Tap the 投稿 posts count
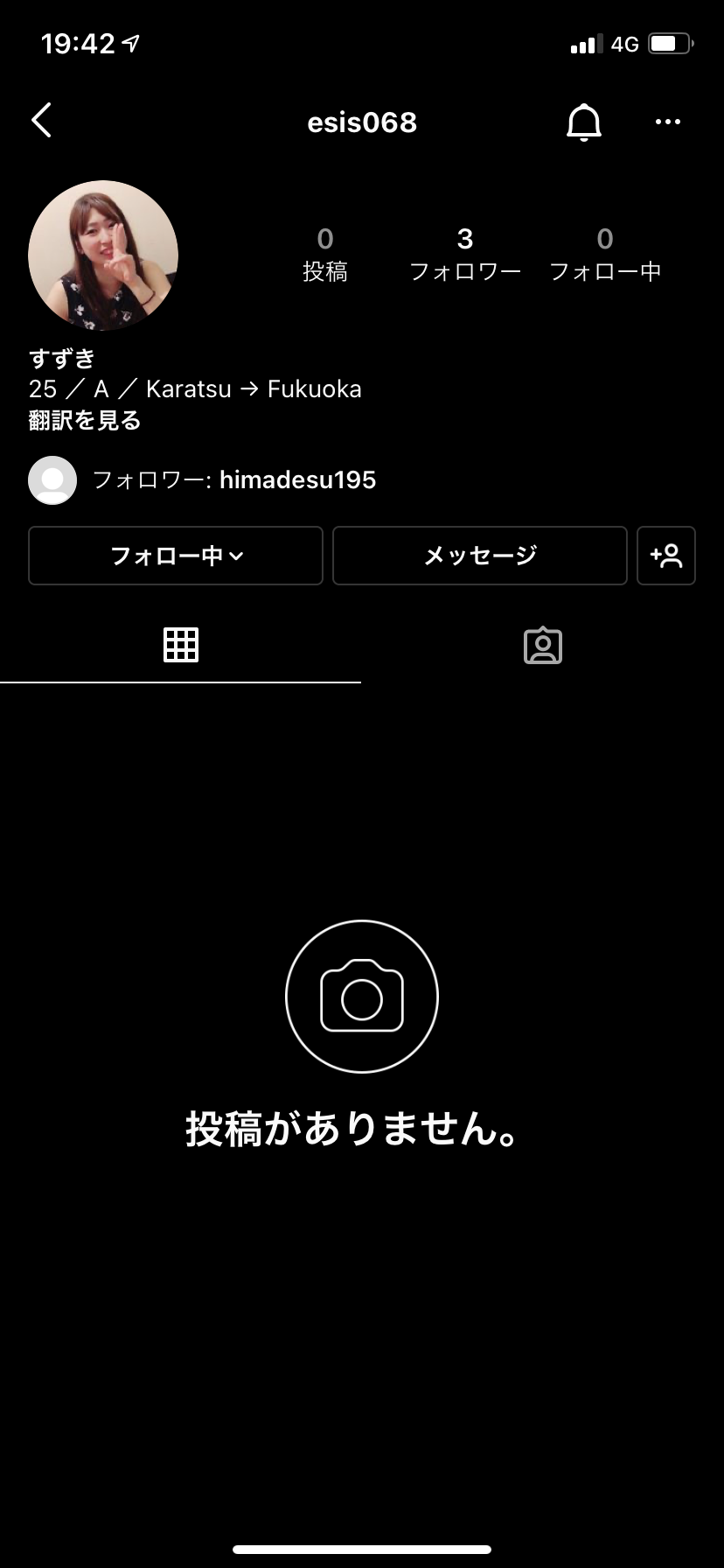Screen dimensions: 724x1568 pyautogui.click(x=325, y=252)
